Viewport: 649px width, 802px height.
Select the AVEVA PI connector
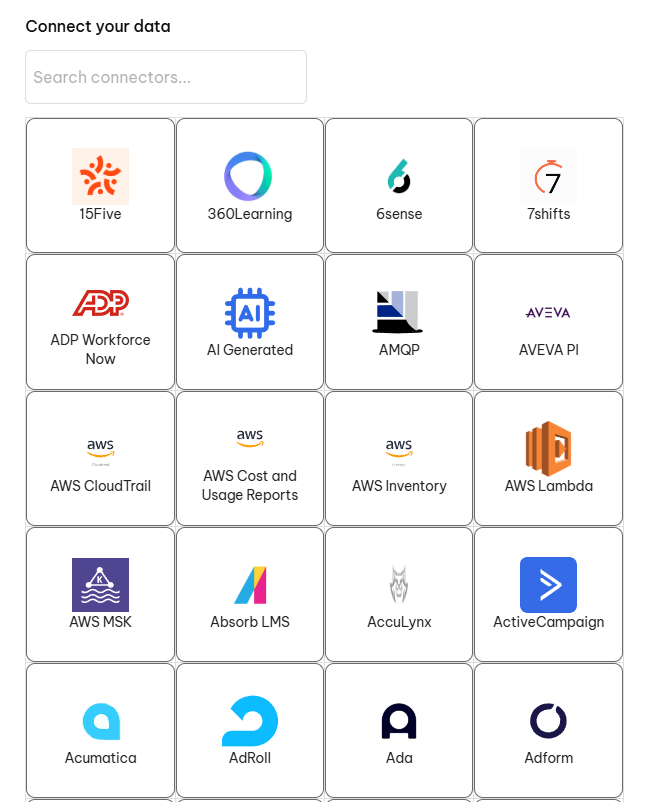click(x=548, y=322)
